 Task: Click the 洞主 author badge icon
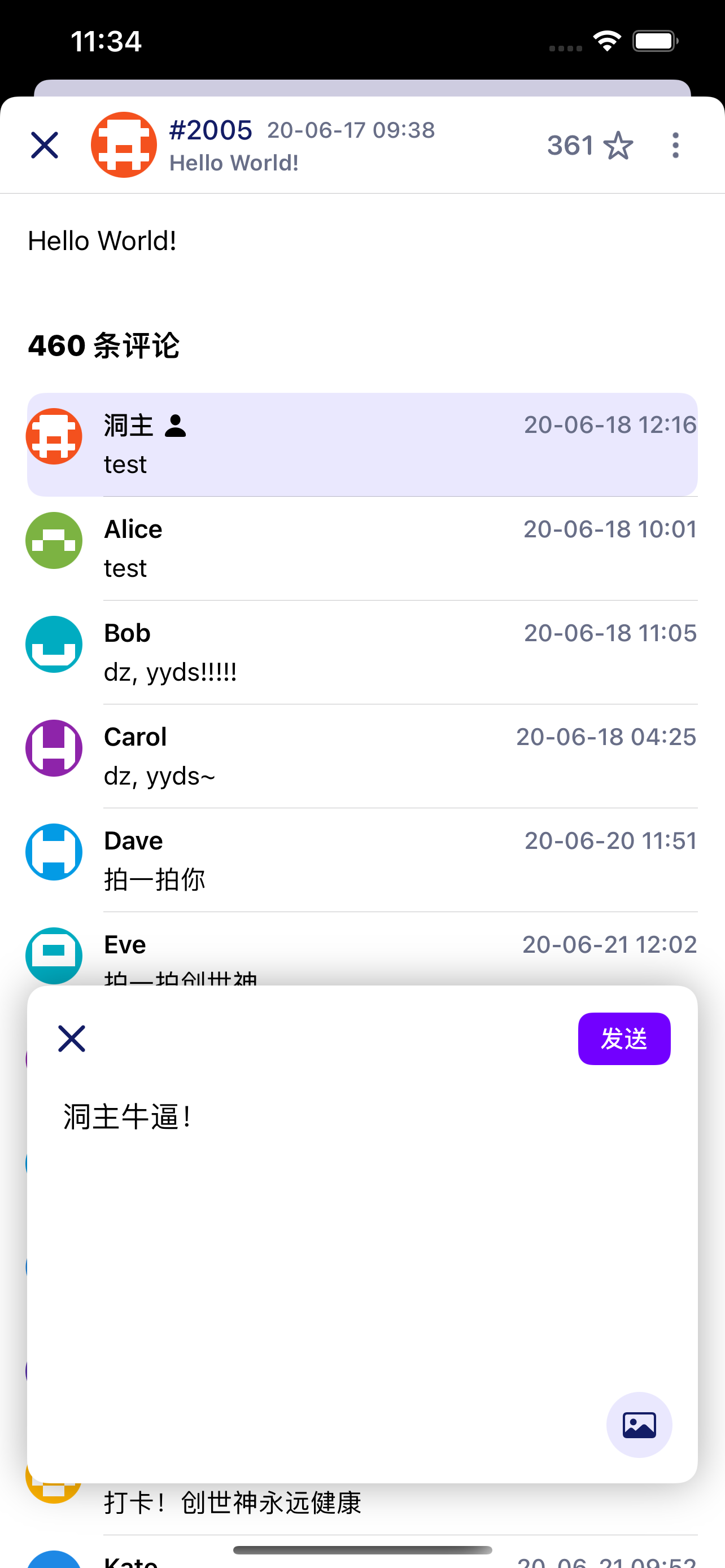tap(175, 427)
